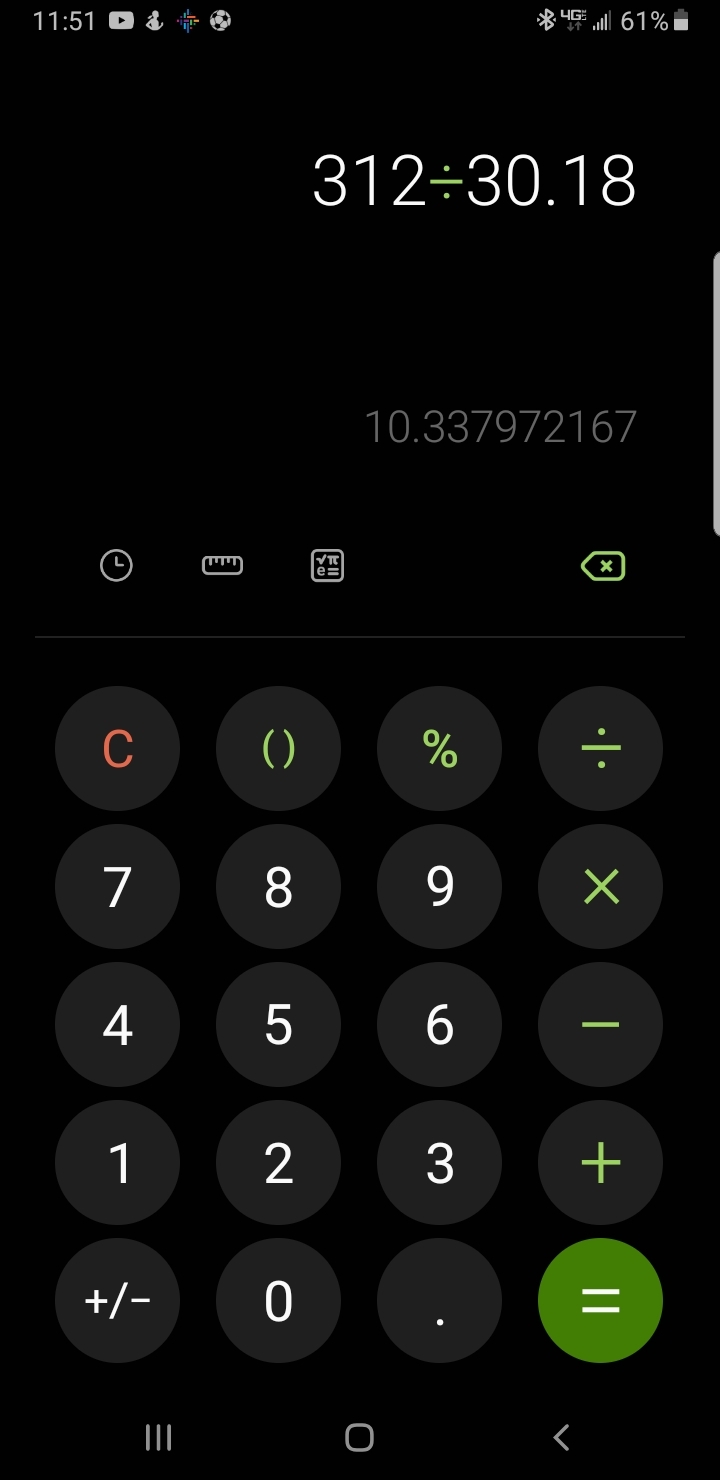Screen dimensions: 720x1480
Task: Enter the digit 2
Action: 279,1163
